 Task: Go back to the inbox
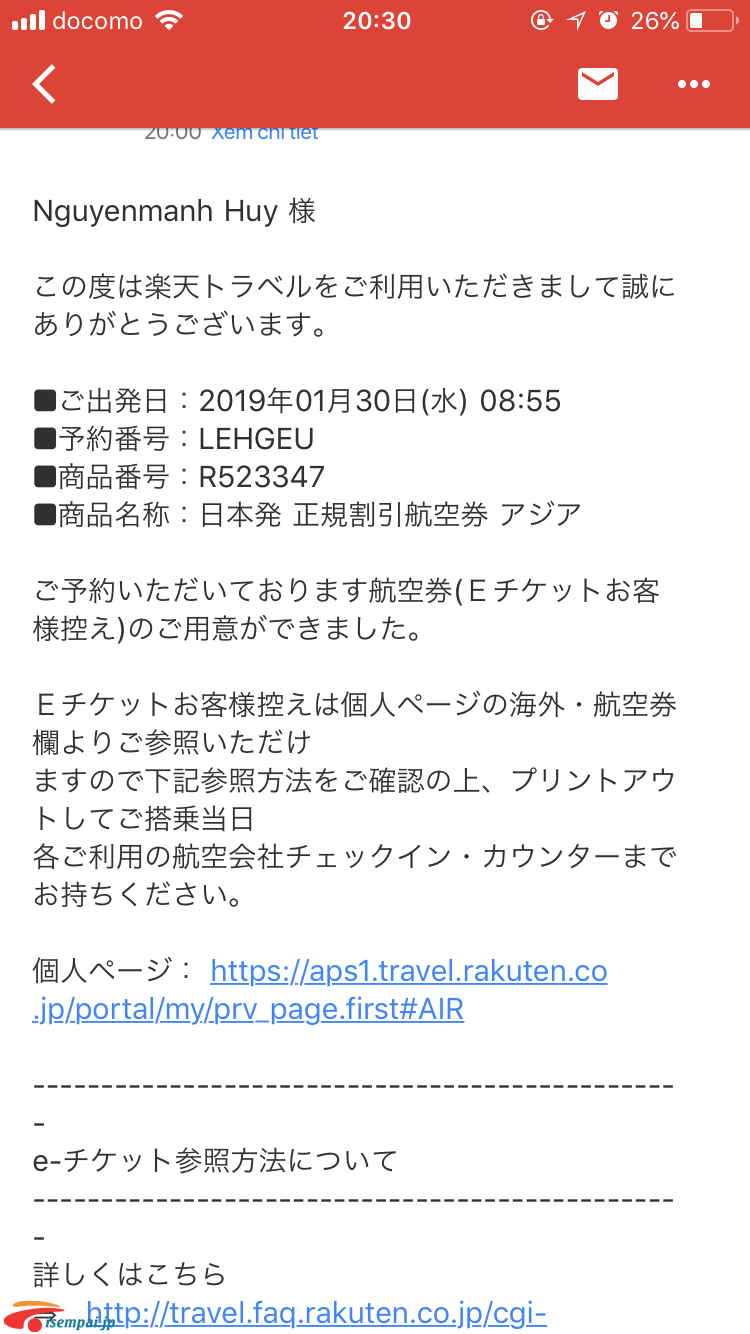click(x=44, y=85)
